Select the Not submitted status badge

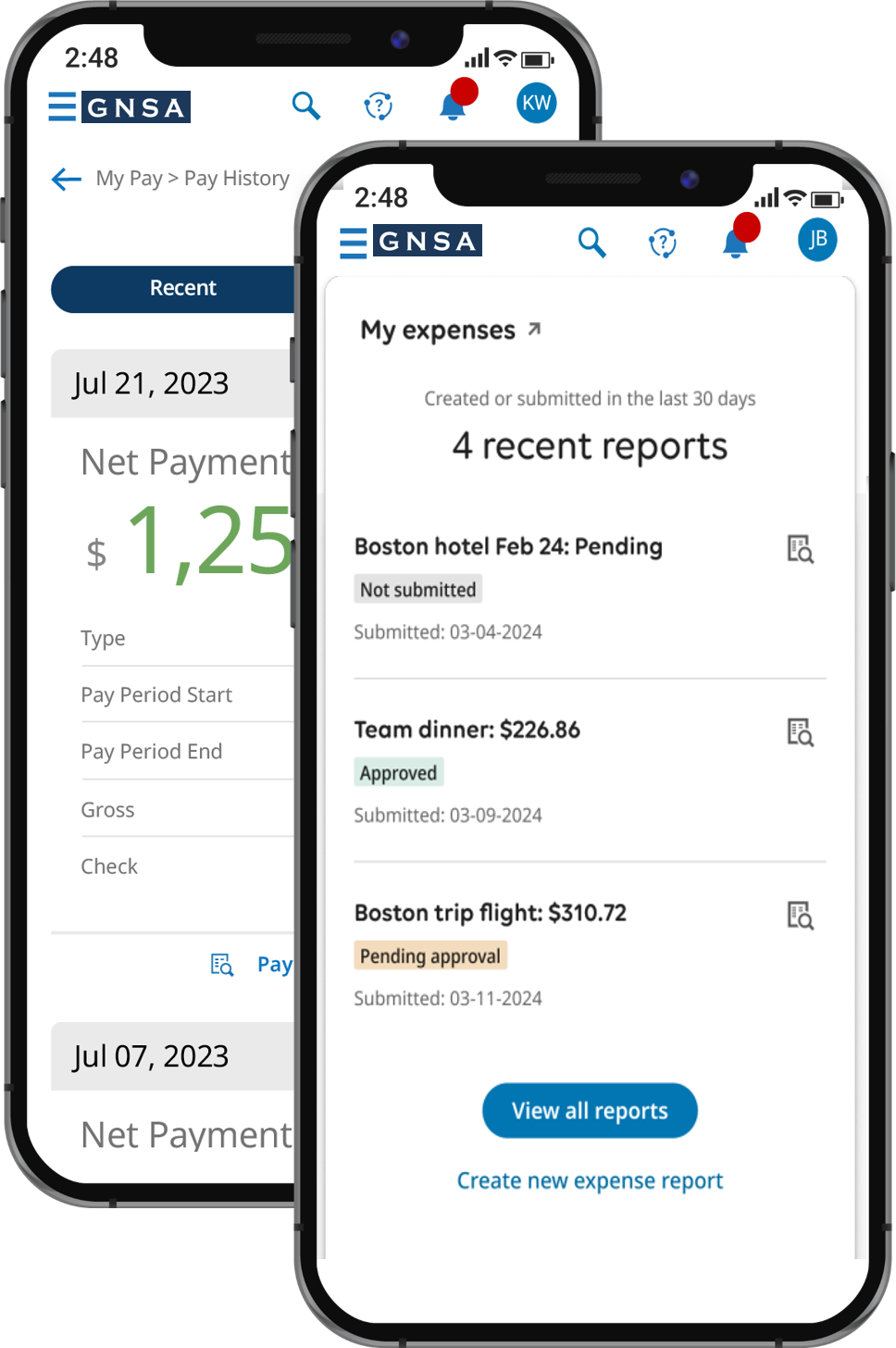pos(417,589)
